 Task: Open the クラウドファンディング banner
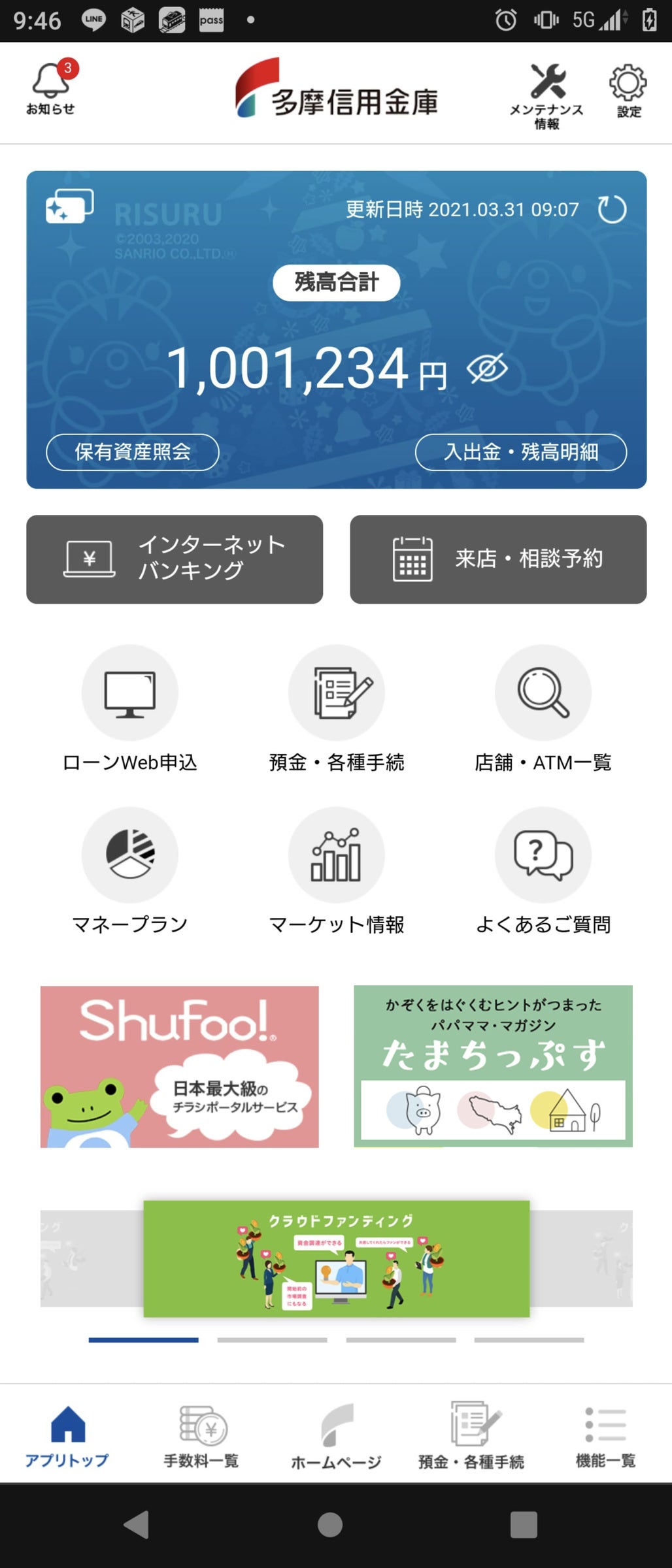click(x=336, y=1258)
